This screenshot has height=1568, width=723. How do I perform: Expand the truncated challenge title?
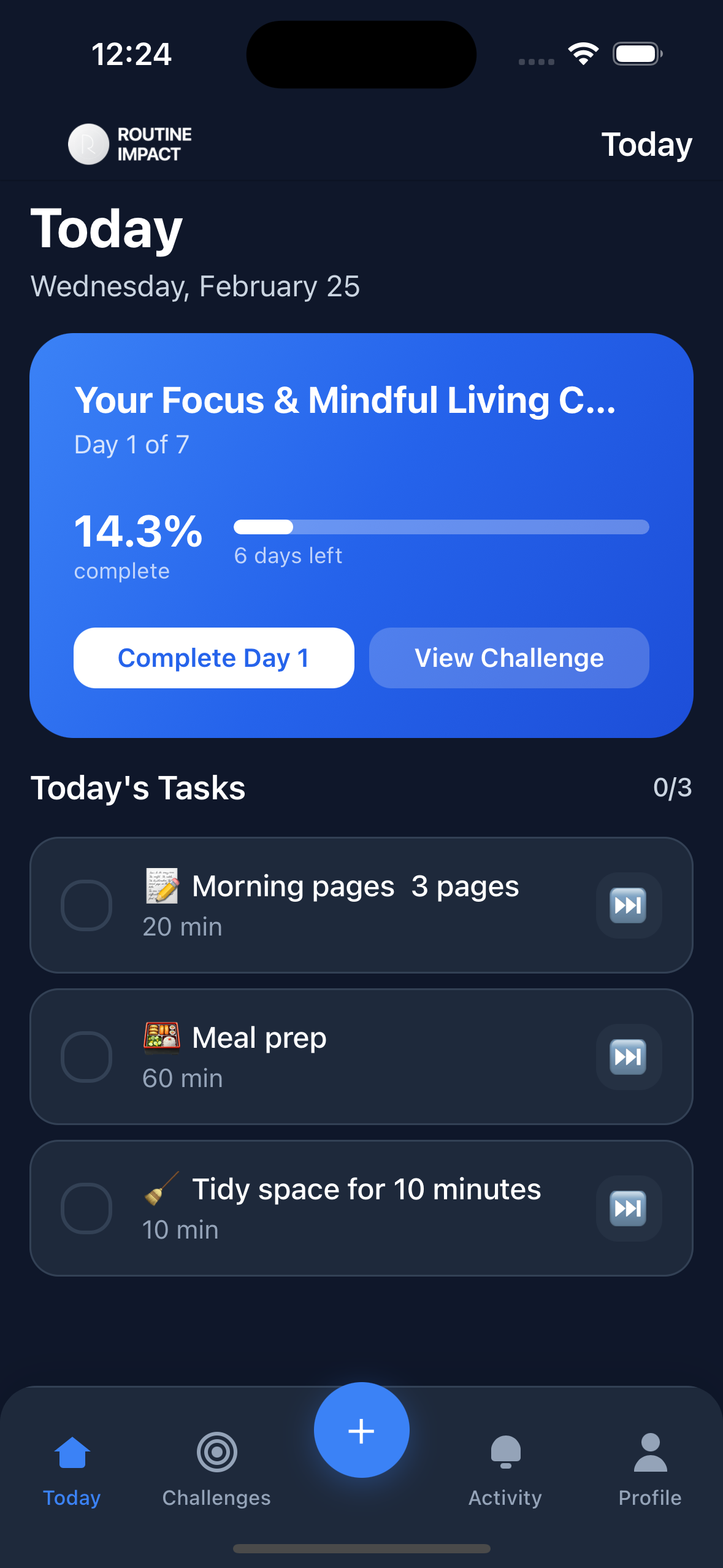click(346, 400)
